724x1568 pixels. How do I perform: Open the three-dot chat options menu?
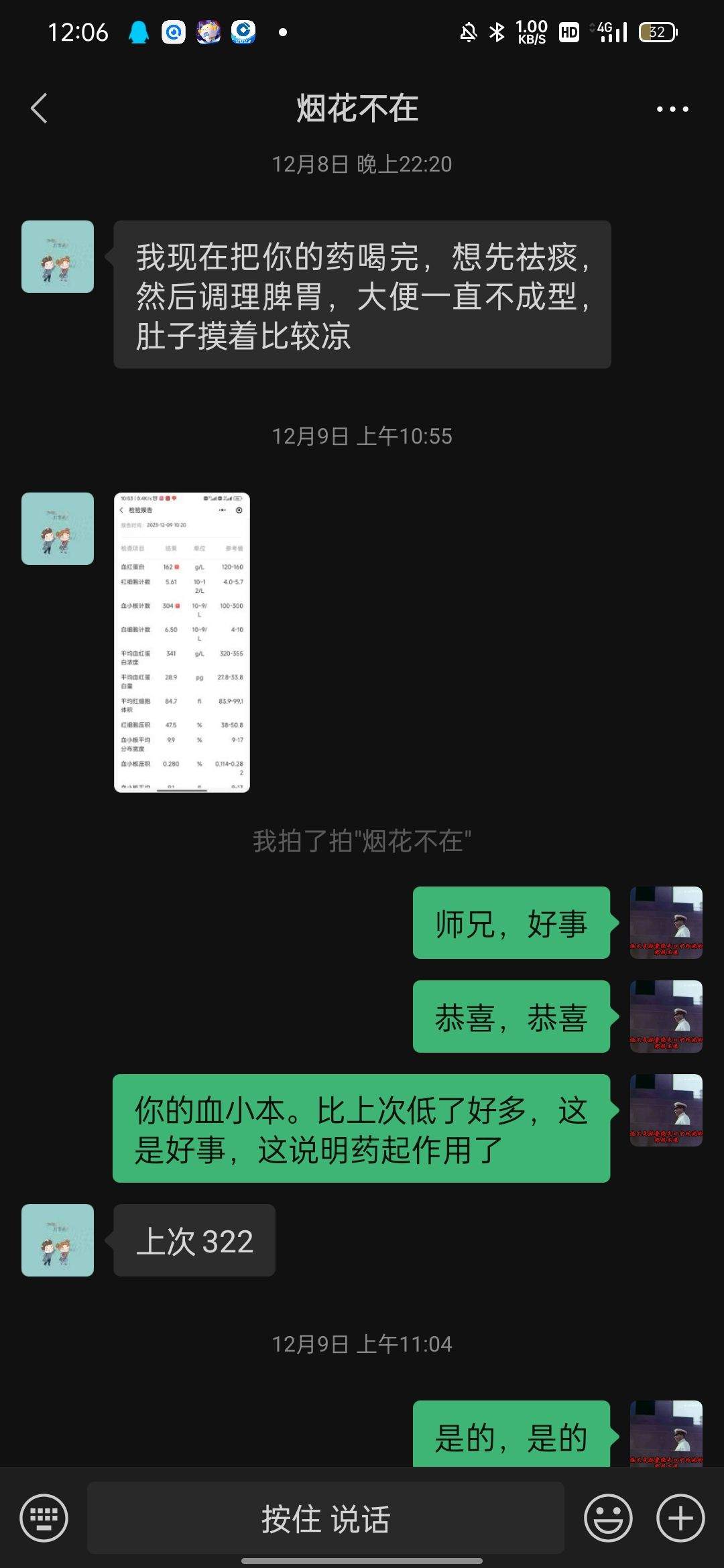[x=672, y=109]
